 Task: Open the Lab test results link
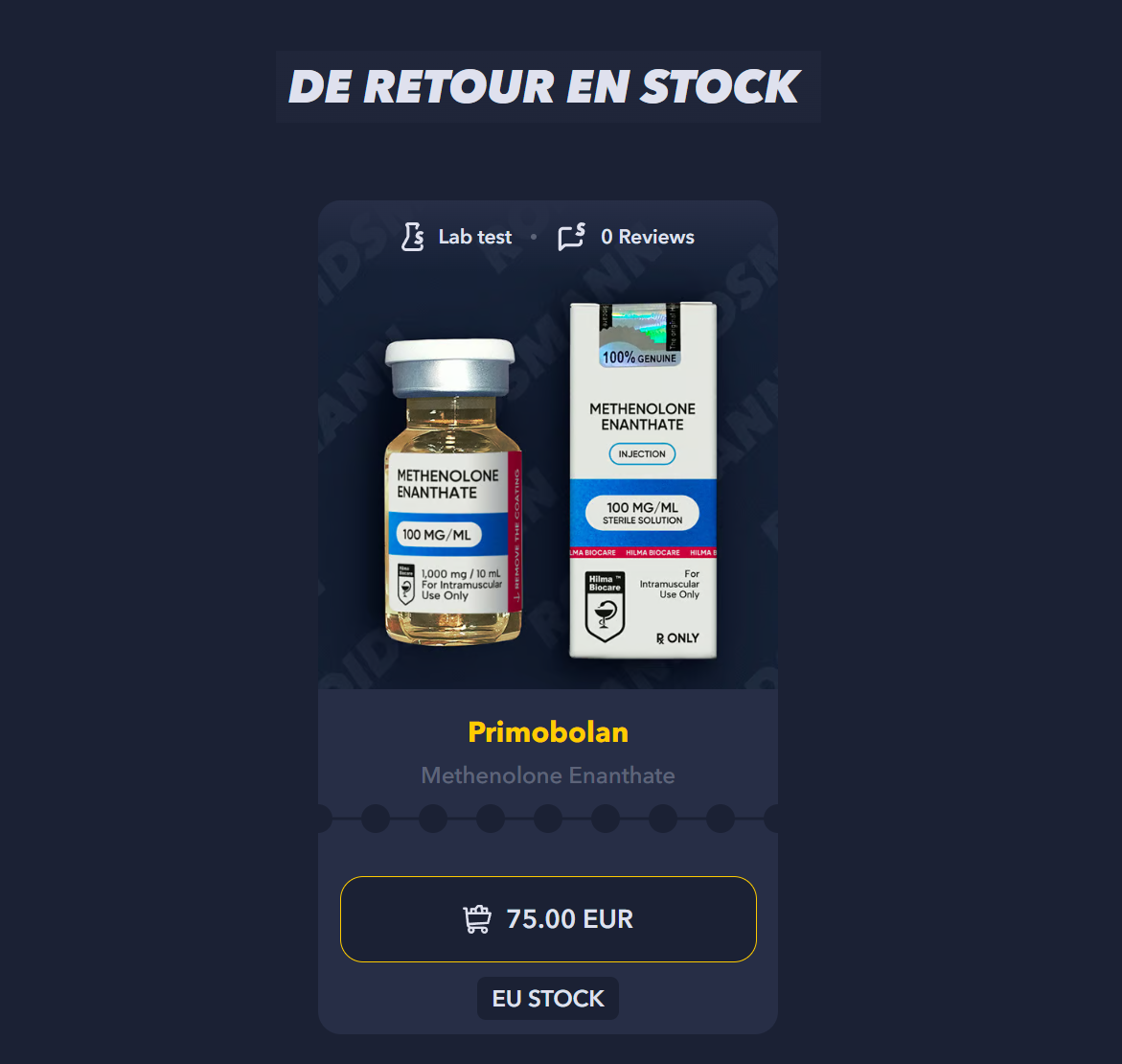tap(457, 237)
